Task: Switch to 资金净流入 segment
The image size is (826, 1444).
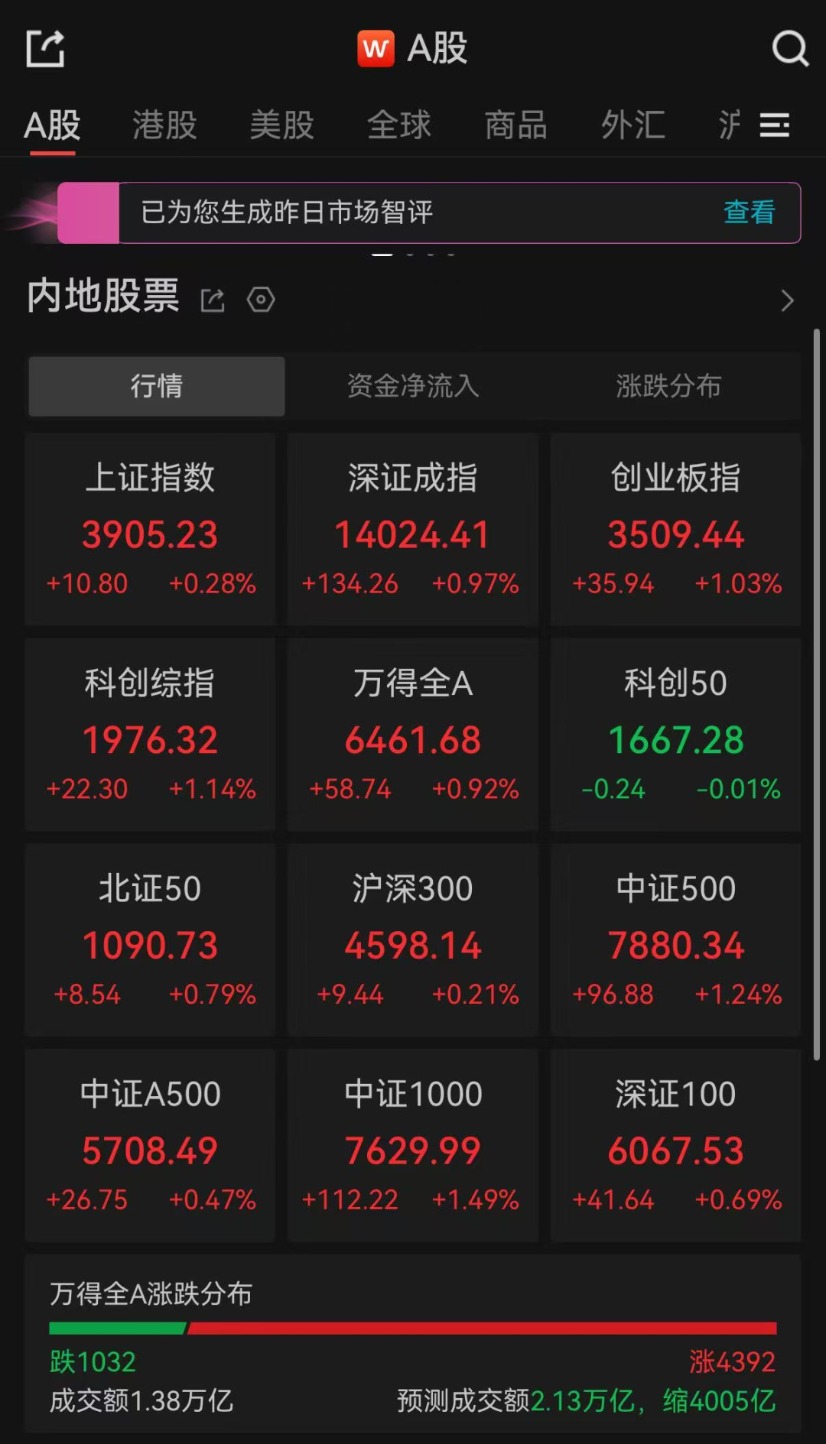Action: (x=413, y=386)
